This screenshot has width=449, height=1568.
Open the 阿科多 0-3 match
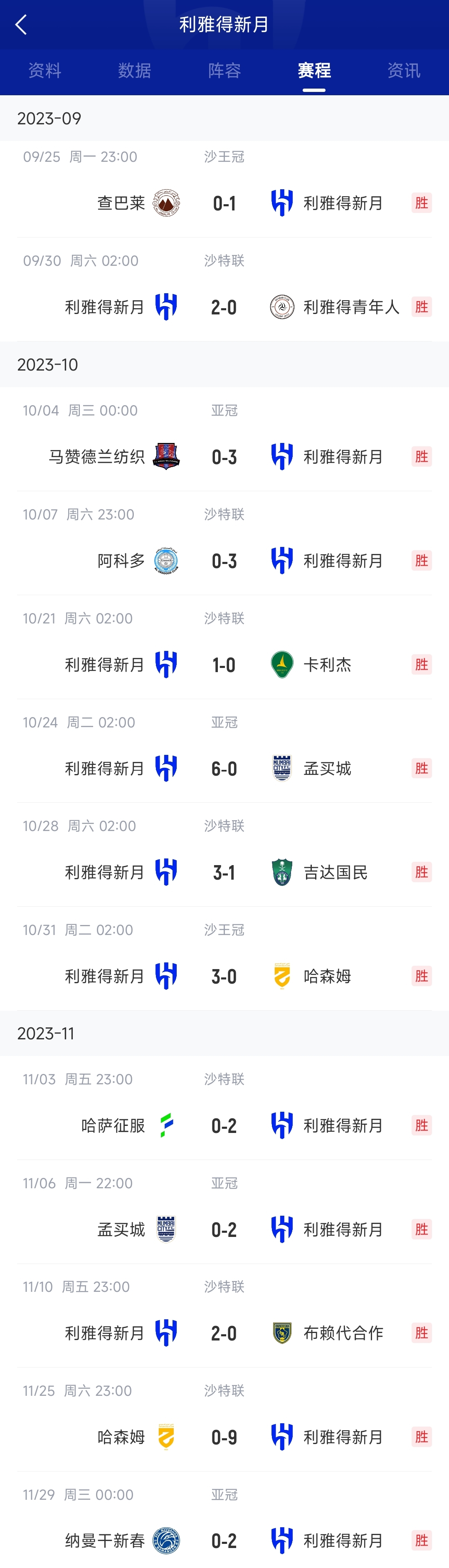[224, 561]
